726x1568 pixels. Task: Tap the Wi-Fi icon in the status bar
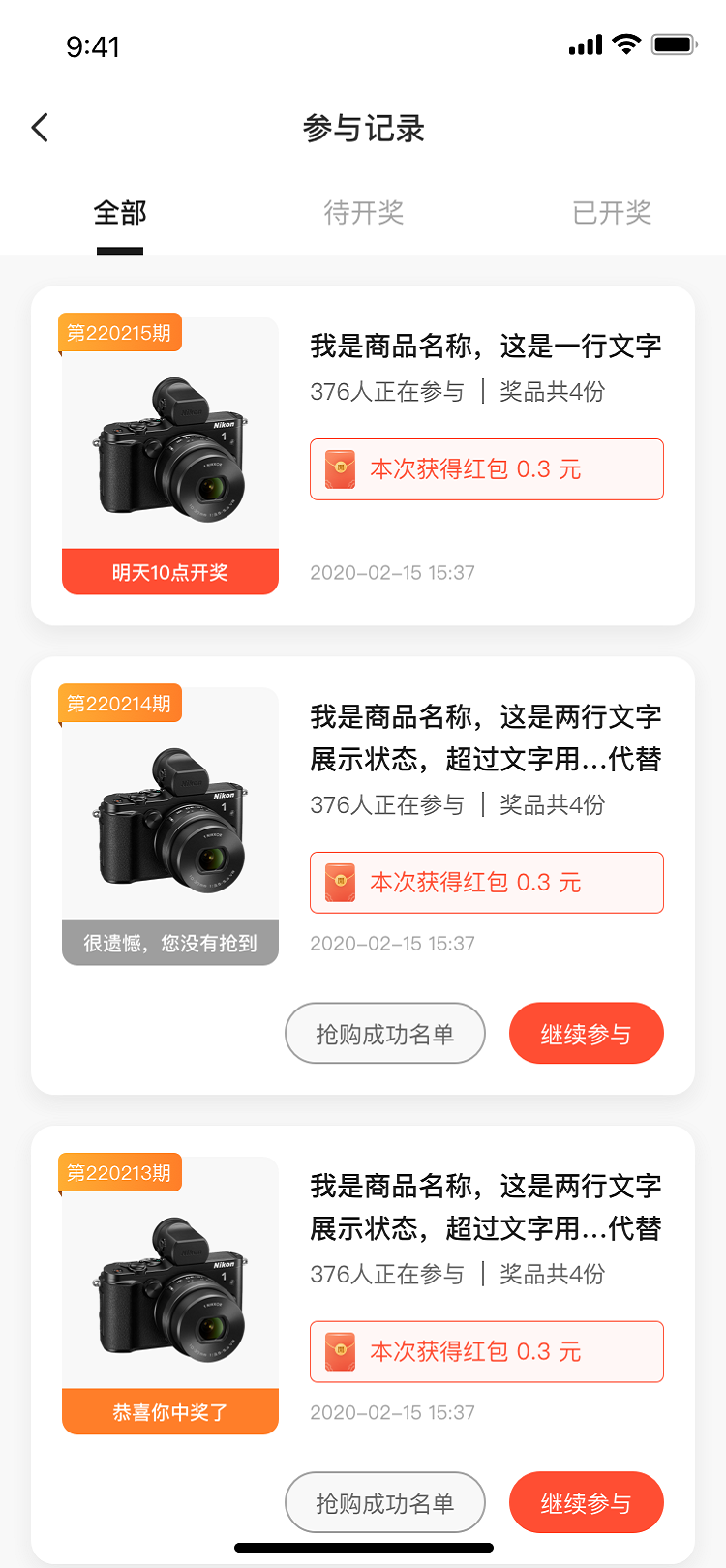[625, 43]
